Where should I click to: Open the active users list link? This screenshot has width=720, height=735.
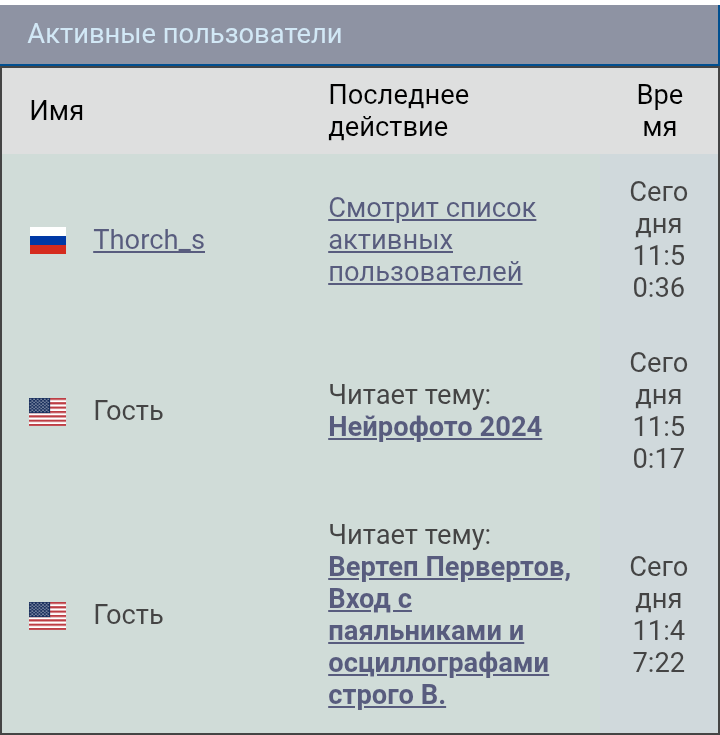tap(431, 240)
